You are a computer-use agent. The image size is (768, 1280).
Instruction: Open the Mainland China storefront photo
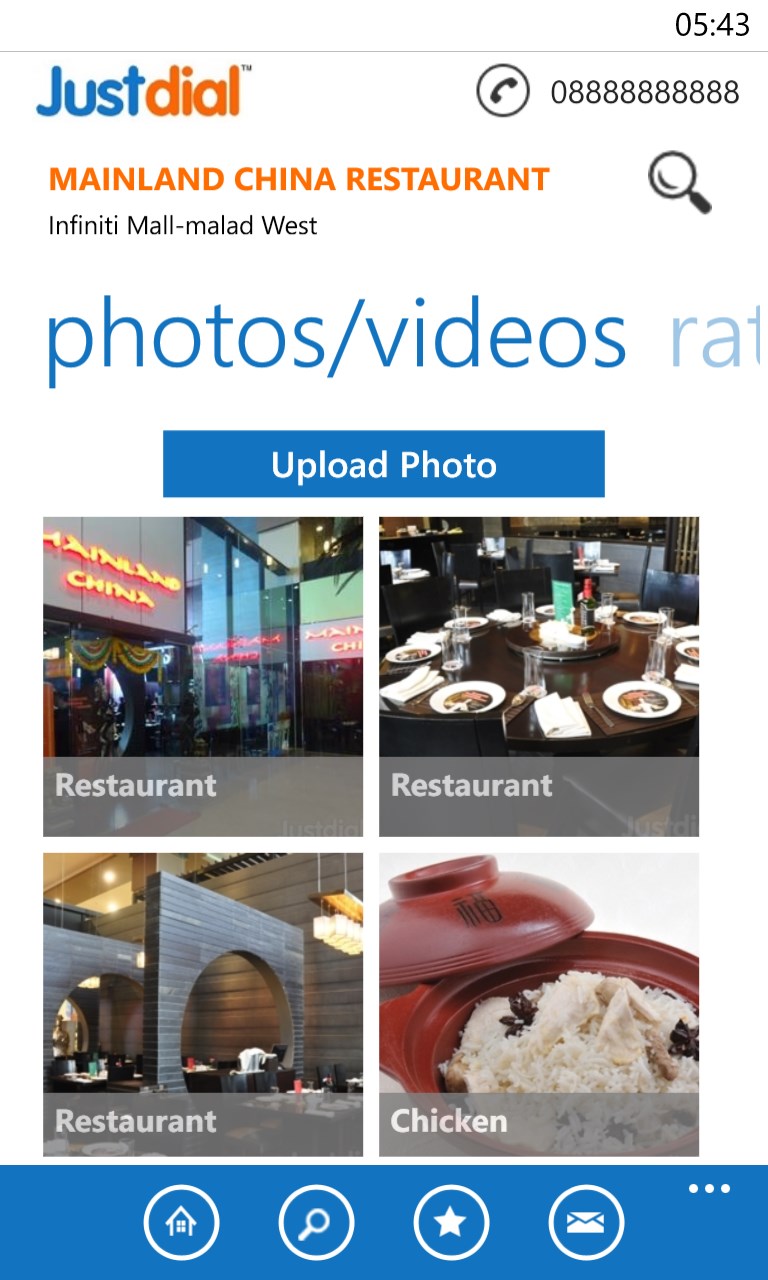203,676
